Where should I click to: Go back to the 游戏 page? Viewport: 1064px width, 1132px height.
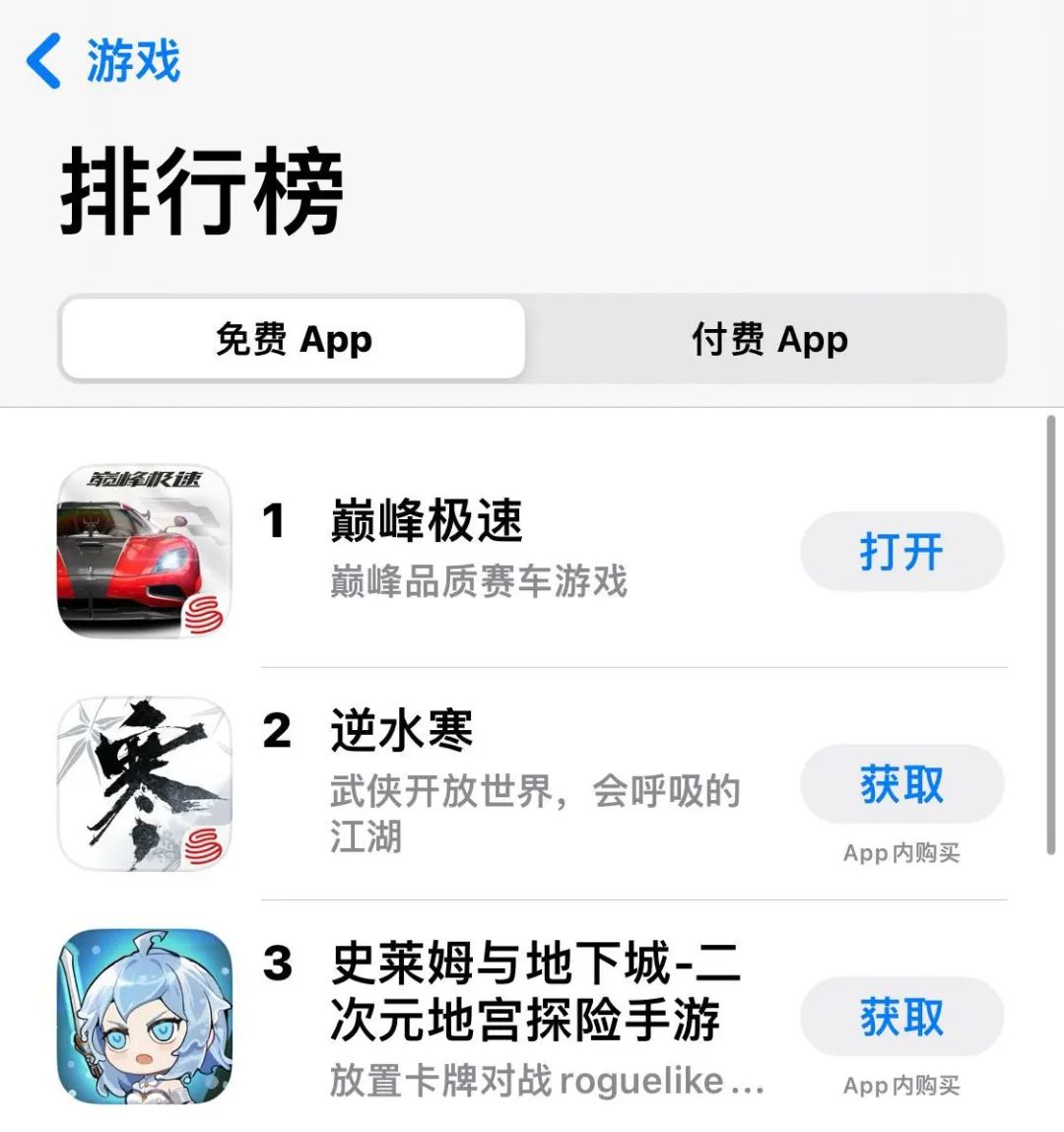point(103,61)
